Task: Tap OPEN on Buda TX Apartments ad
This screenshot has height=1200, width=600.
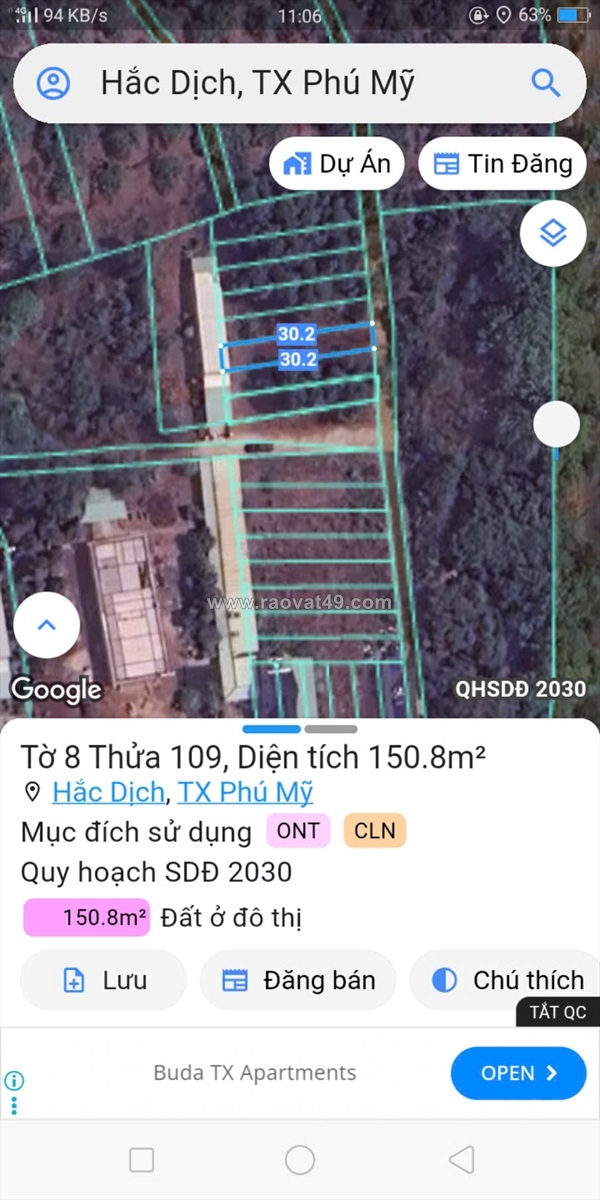Action: tap(518, 1073)
